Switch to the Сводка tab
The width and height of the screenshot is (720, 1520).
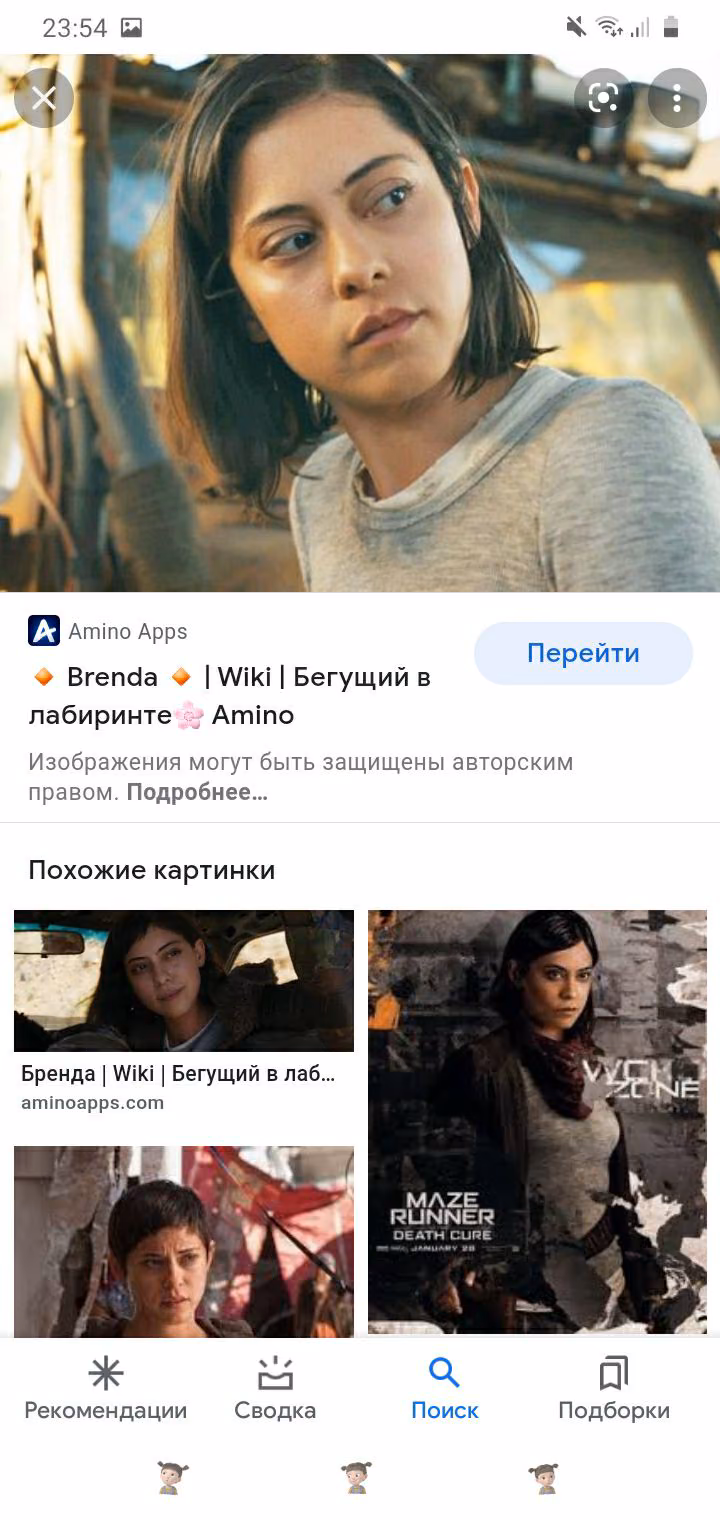coord(275,1389)
